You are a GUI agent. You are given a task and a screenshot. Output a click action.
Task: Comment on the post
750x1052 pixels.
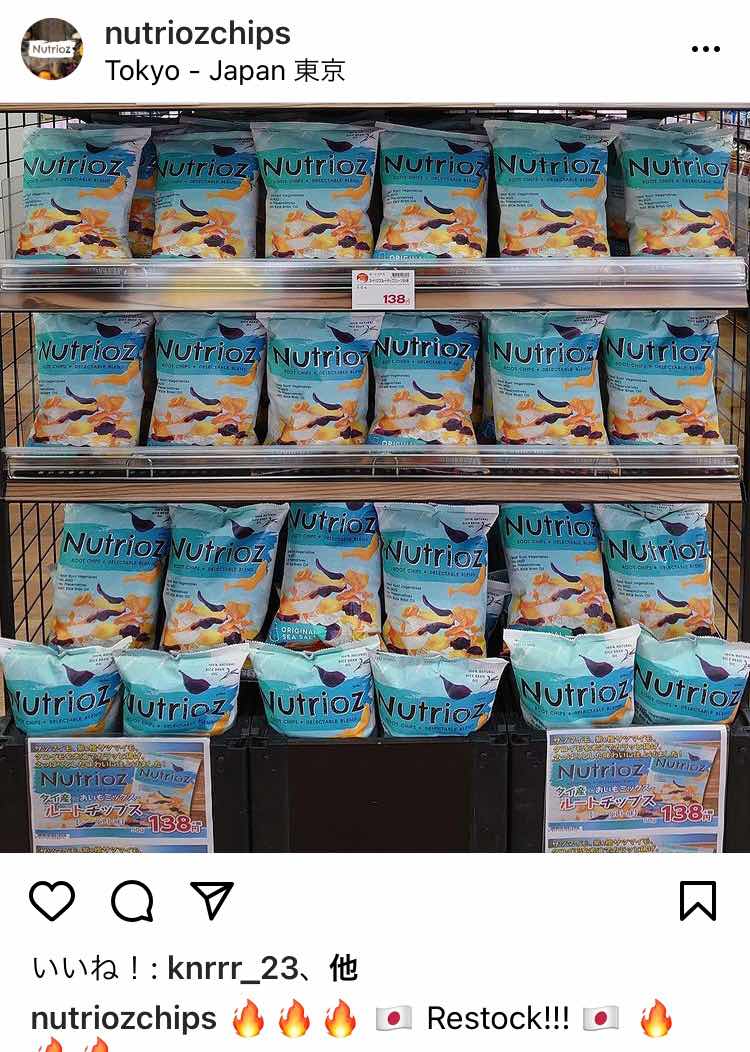click(132, 900)
